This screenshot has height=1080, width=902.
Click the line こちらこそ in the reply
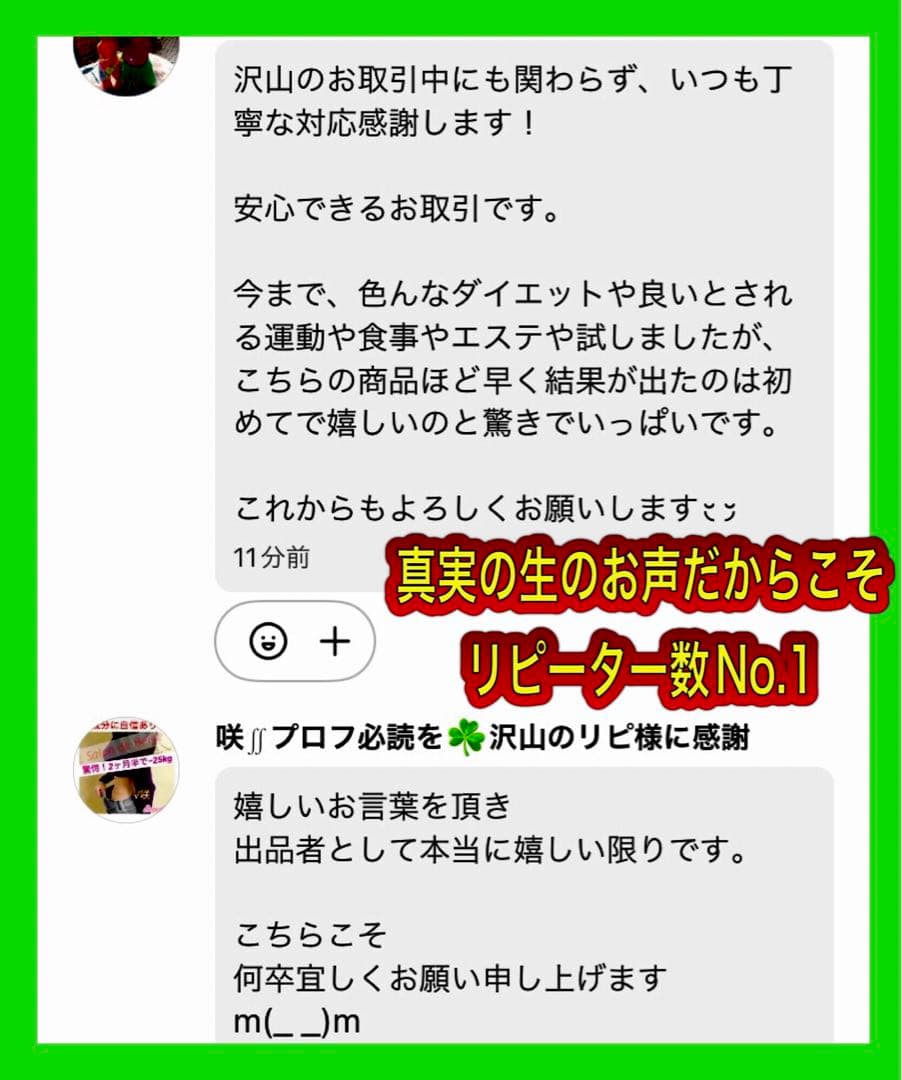click(x=313, y=934)
